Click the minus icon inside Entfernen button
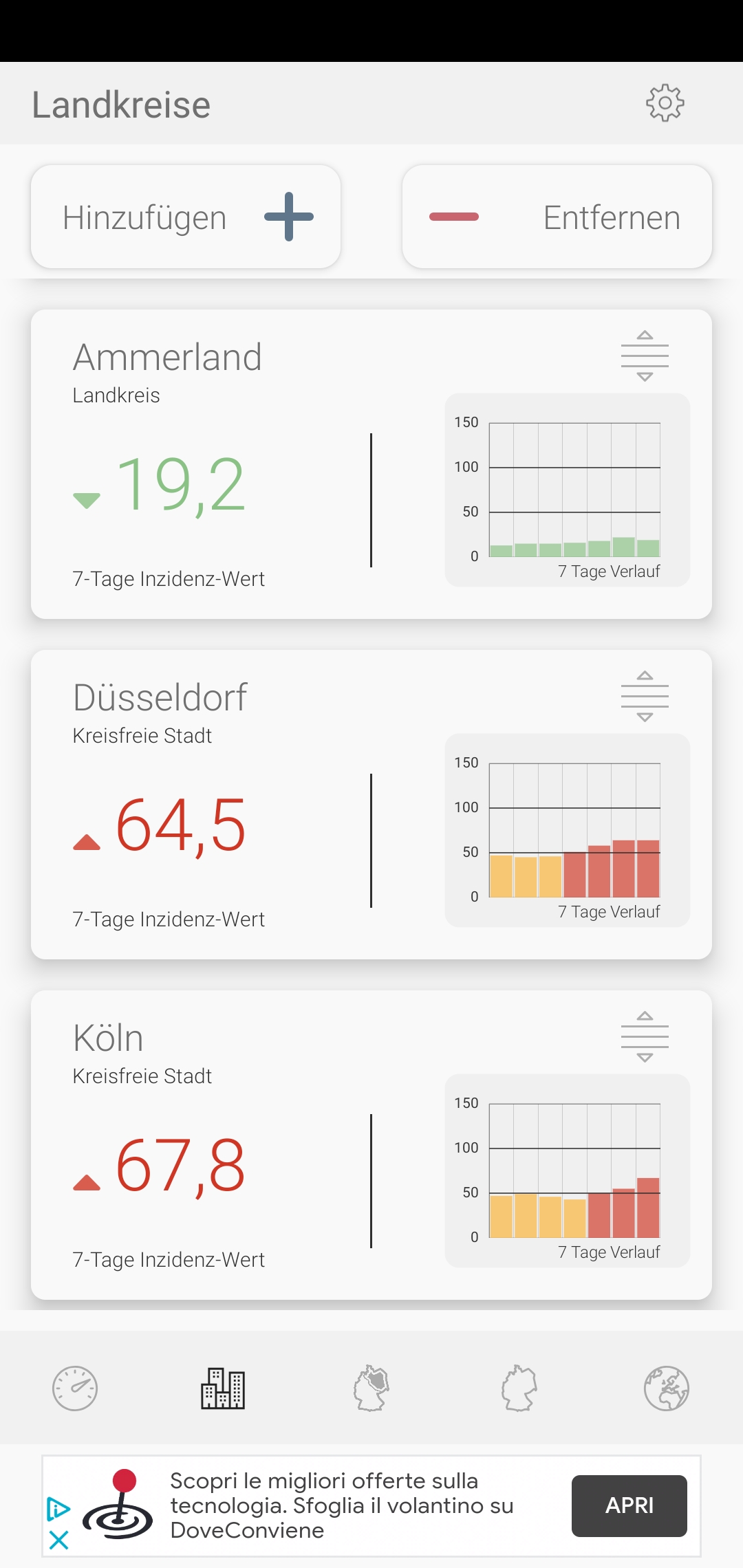743x1568 pixels. 453,217
